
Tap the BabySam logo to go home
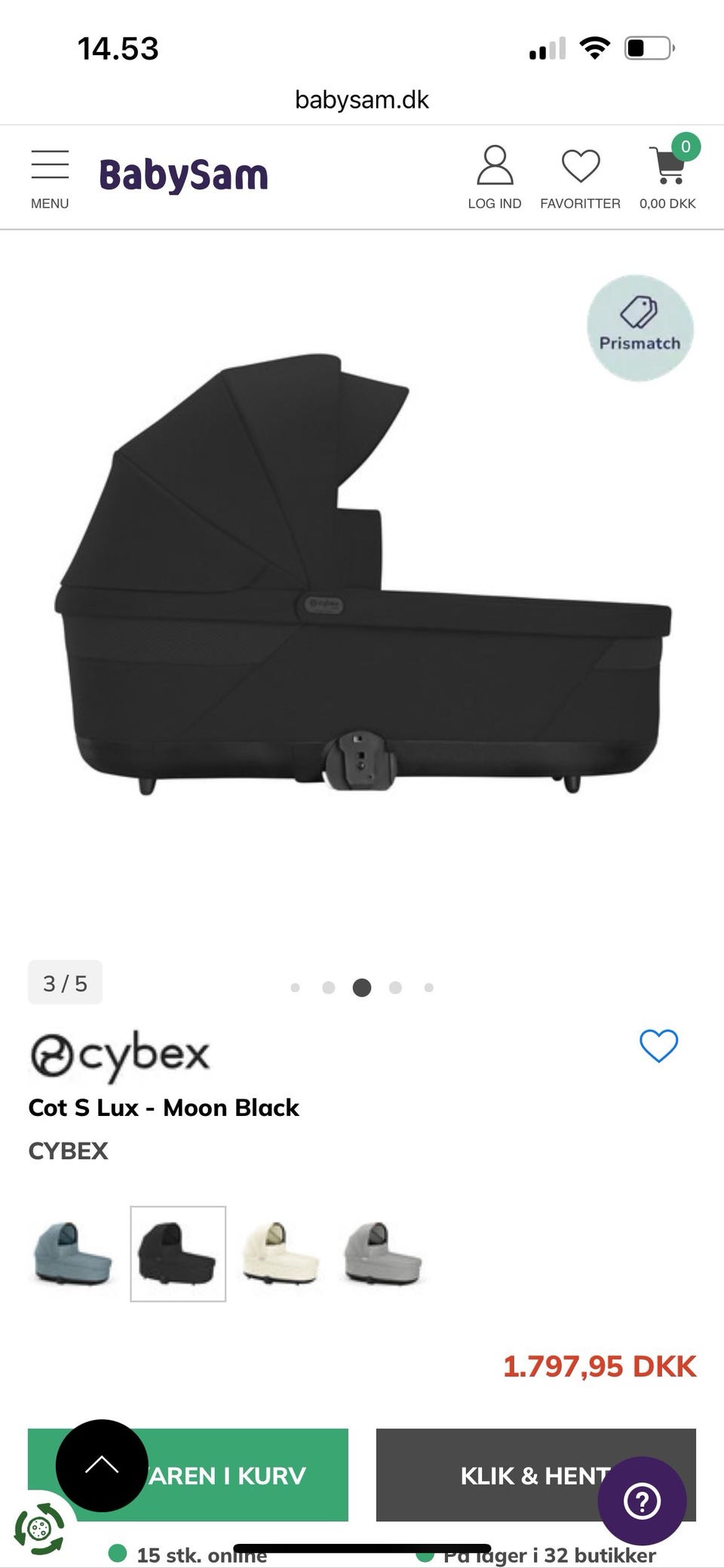tap(183, 175)
